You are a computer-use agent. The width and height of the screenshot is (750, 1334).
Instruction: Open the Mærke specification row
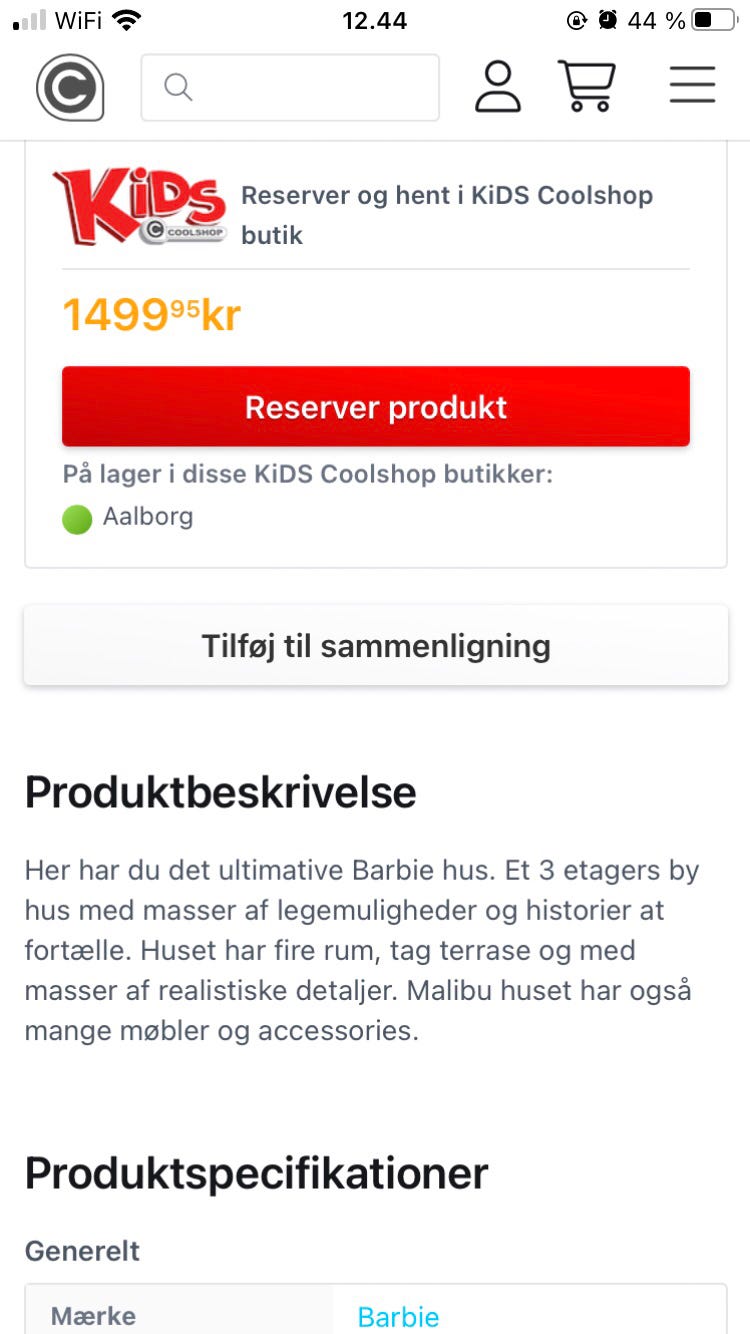pyautogui.click(x=91, y=1315)
